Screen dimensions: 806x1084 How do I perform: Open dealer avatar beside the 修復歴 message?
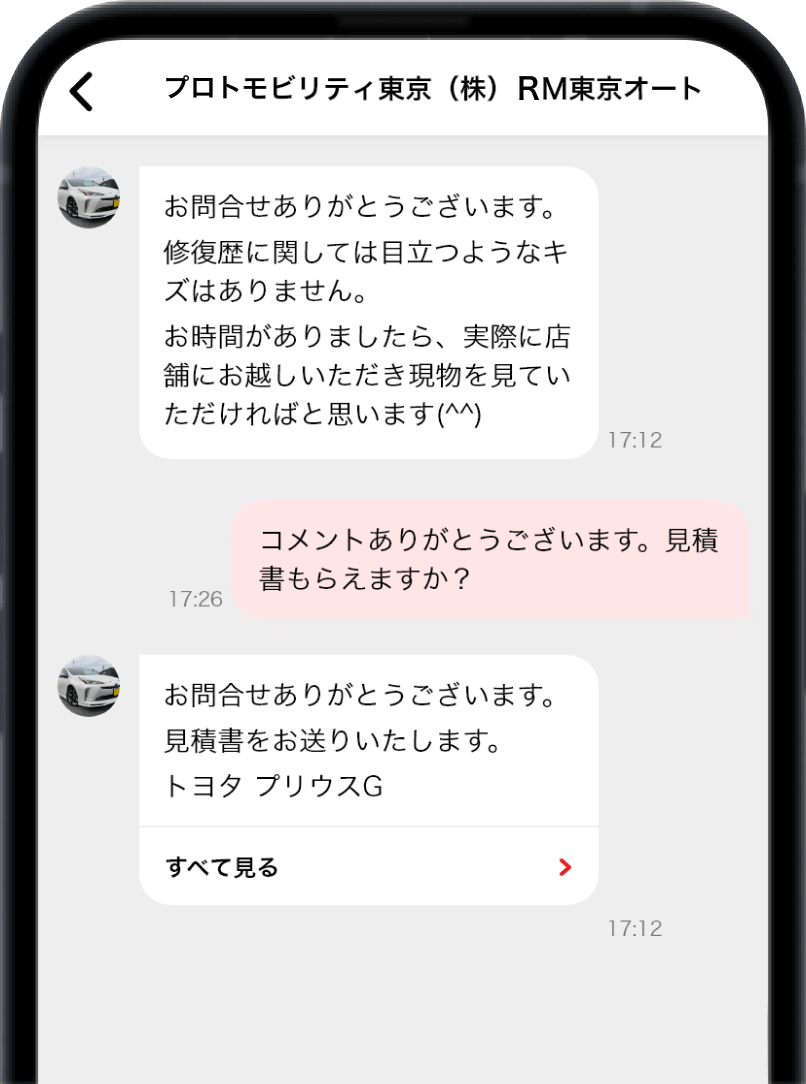pos(89,197)
